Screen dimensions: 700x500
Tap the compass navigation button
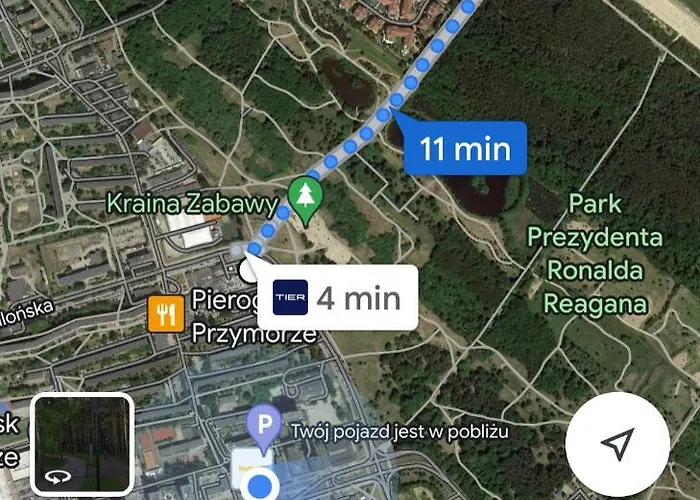[618, 443]
